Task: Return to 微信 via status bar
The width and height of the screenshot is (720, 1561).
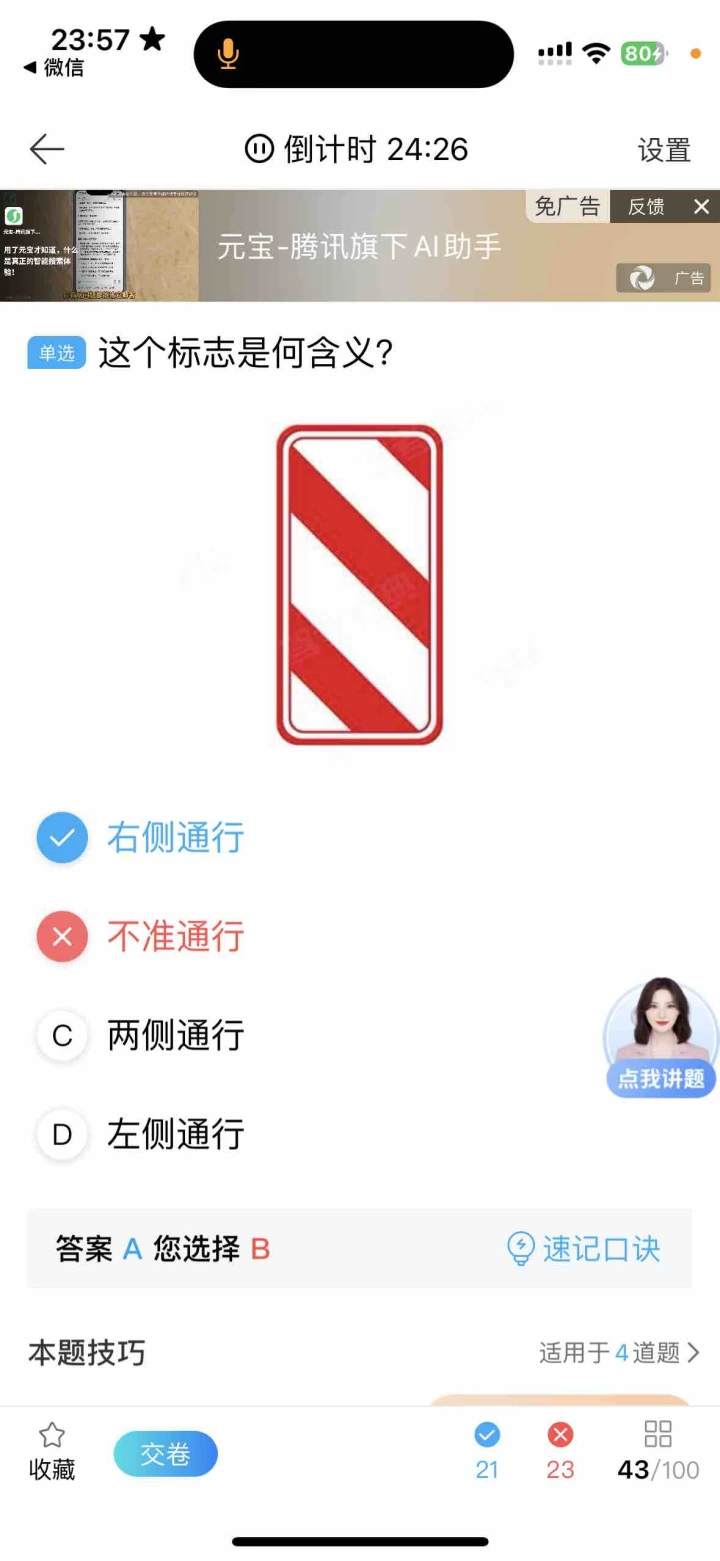Action: point(55,68)
